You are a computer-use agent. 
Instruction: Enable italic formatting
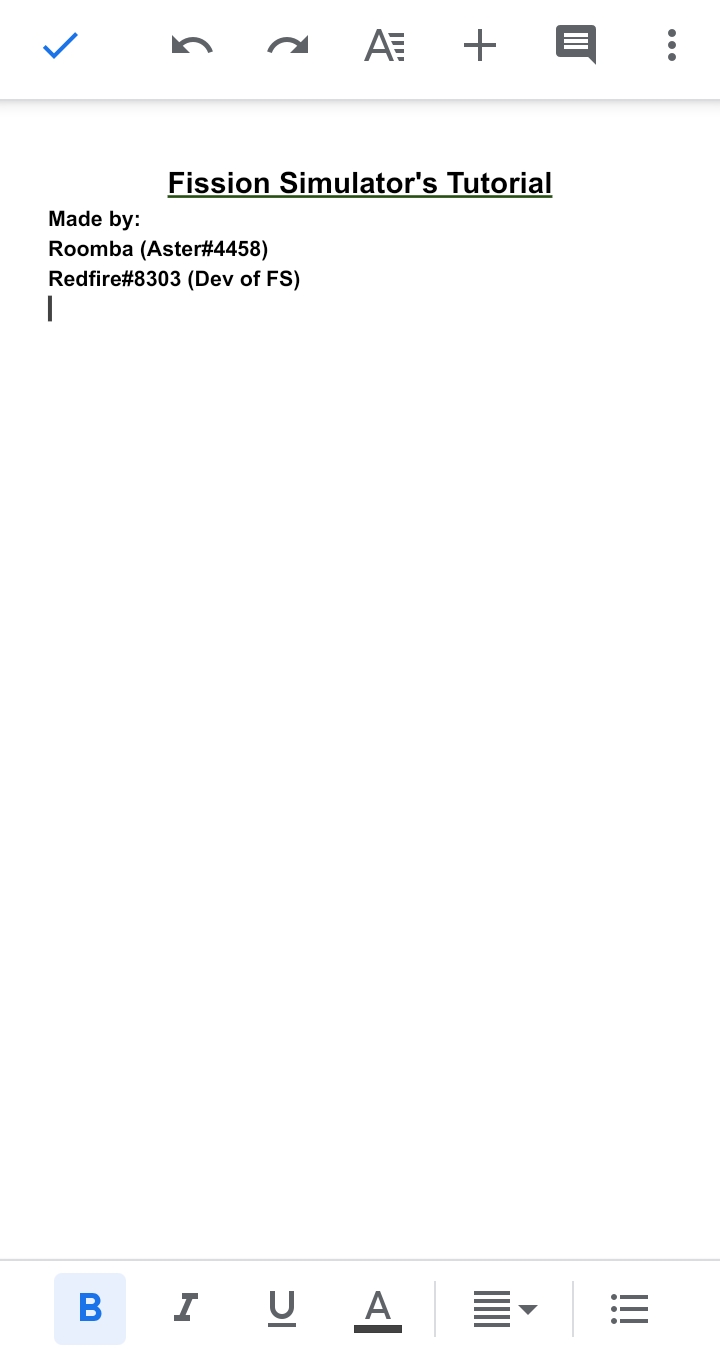[x=186, y=1308]
